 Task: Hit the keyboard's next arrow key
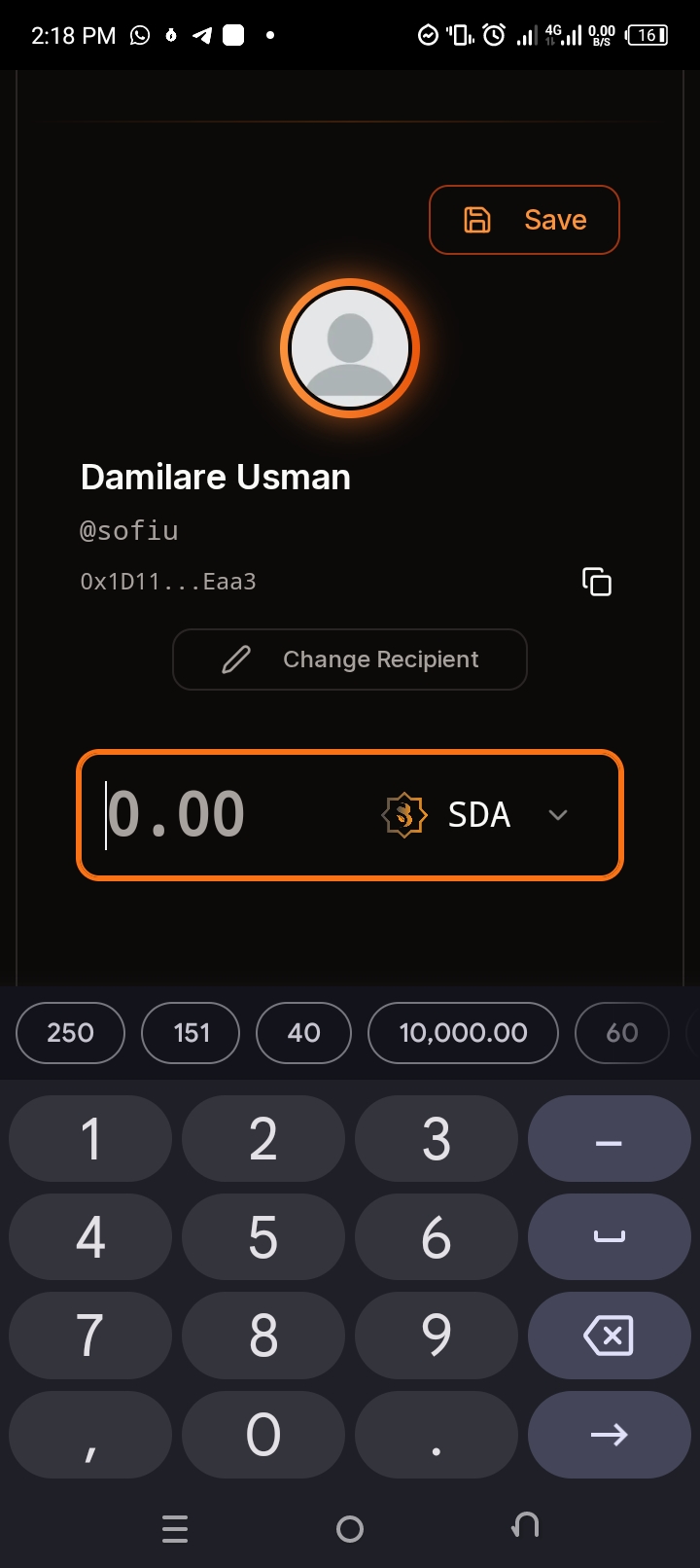[609, 1435]
